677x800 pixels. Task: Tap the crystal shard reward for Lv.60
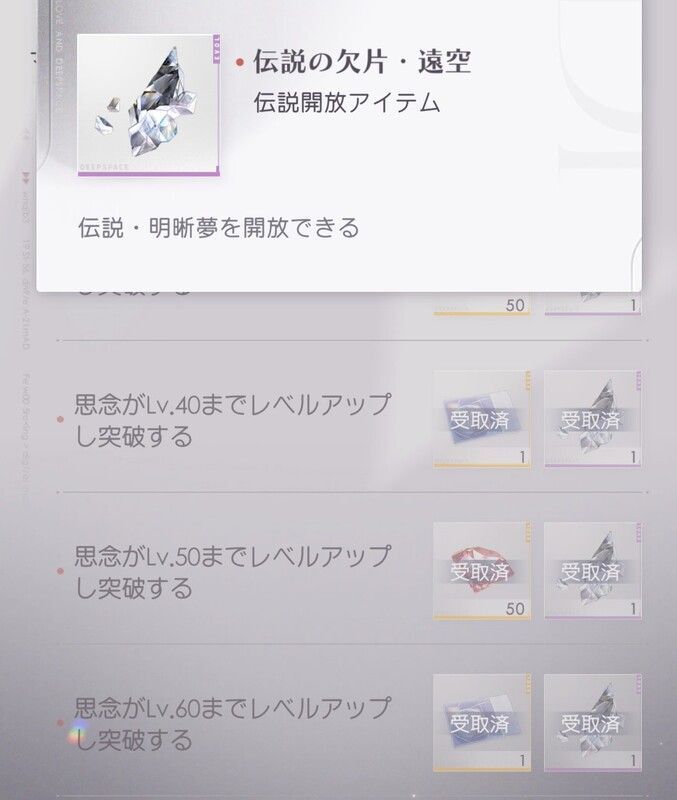591,722
